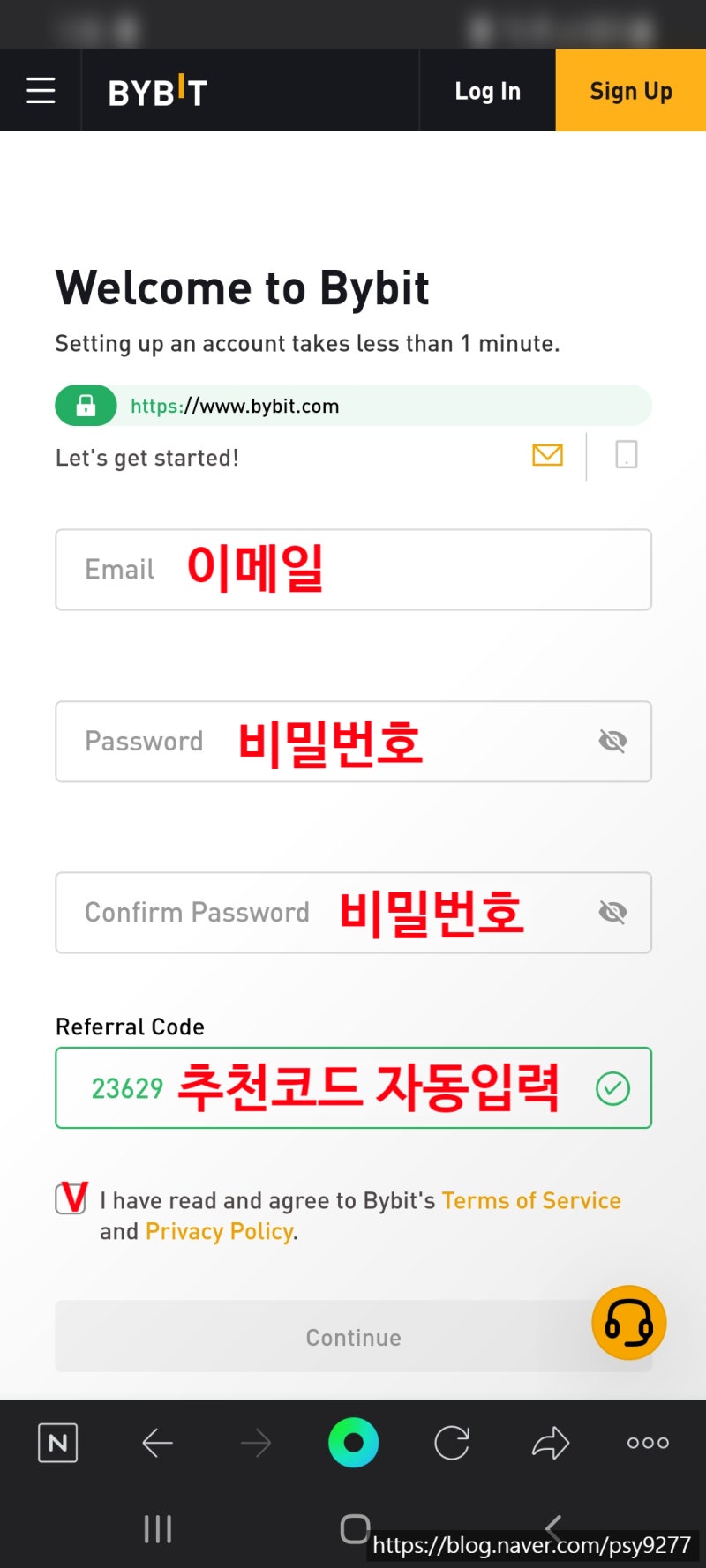The image size is (706, 1568).
Task: Open the Naver app icon in browser bar
Action: point(57,1444)
